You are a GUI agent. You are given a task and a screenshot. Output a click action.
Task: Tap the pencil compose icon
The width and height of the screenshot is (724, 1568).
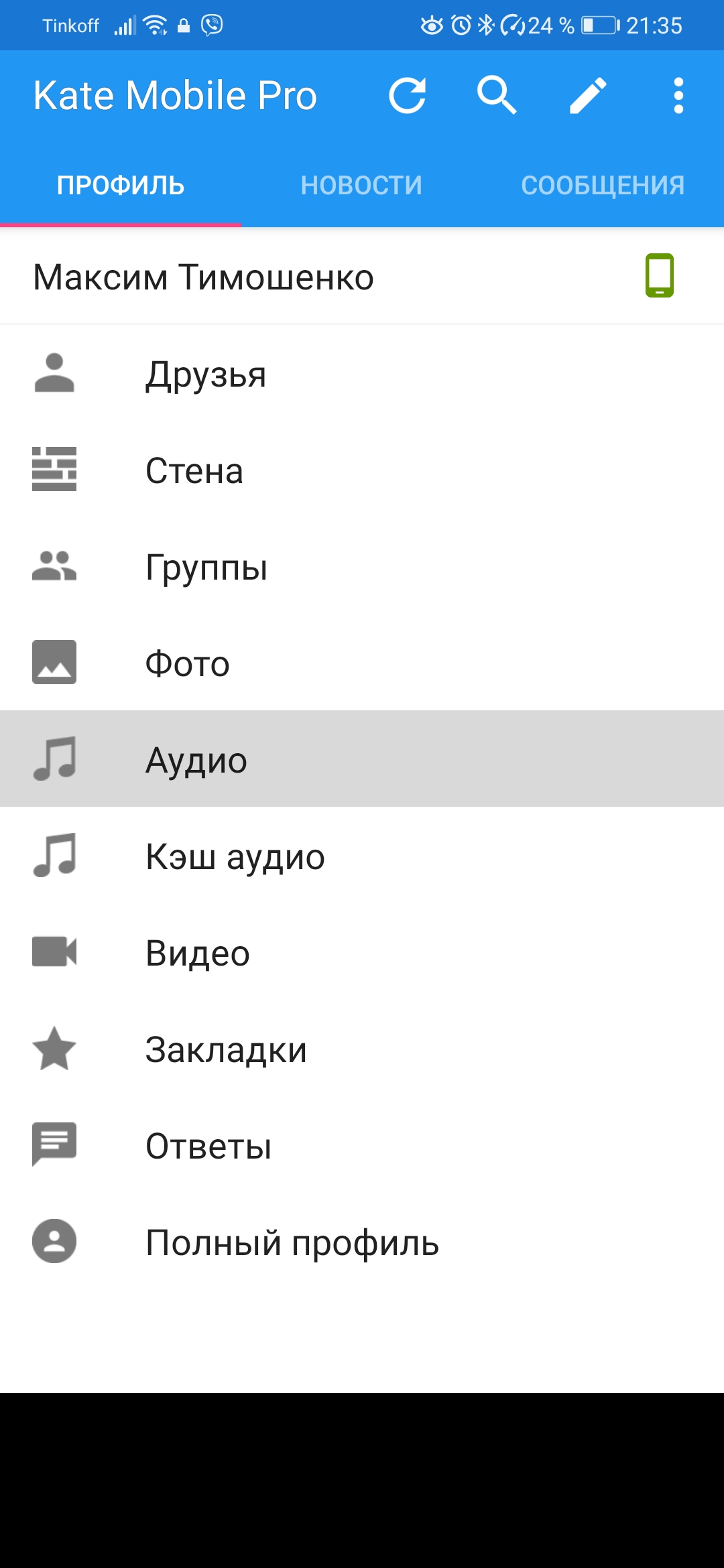pyautogui.click(x=588, y=95)
